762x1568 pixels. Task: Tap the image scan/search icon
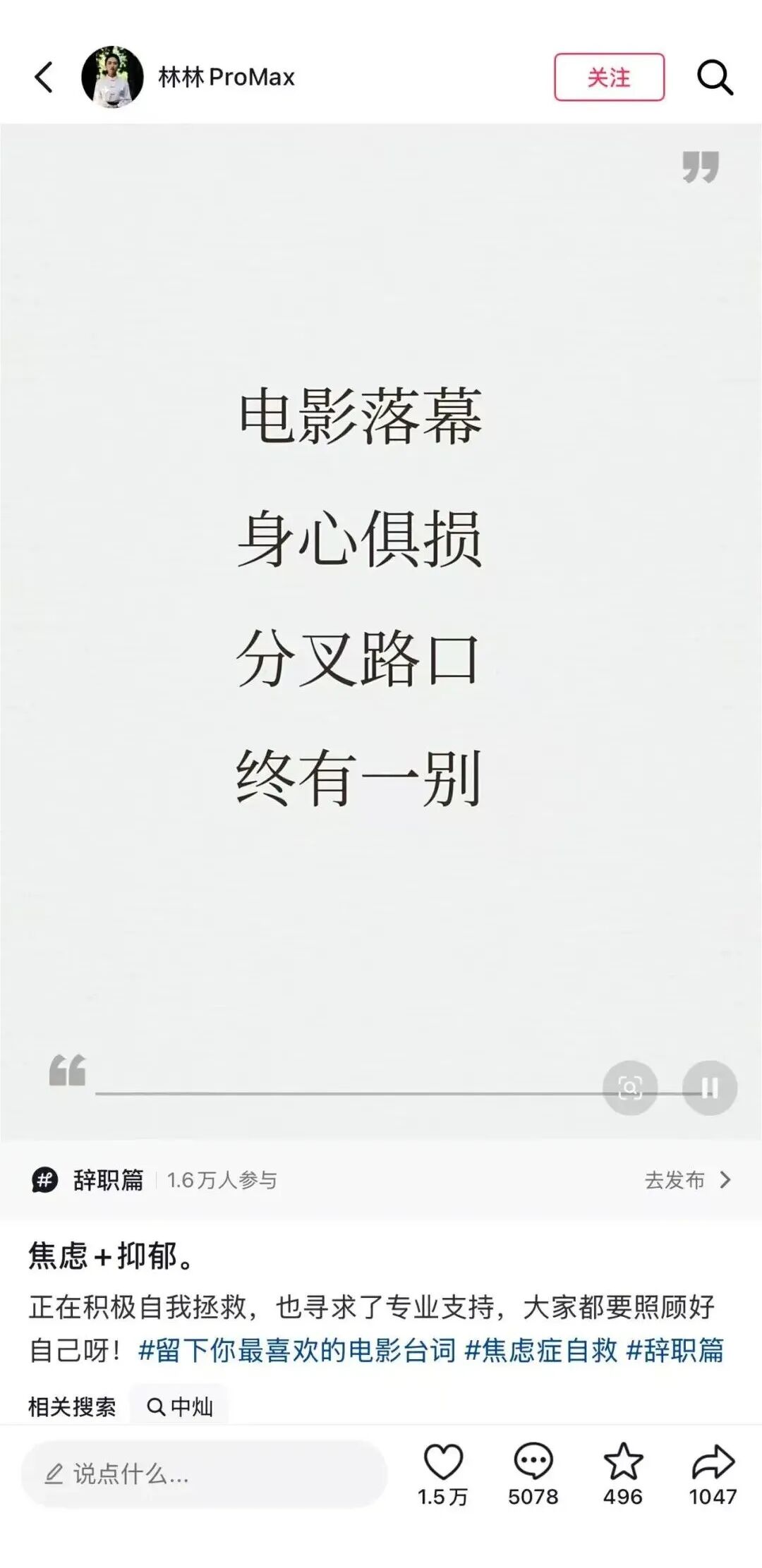coord(630,1087)
